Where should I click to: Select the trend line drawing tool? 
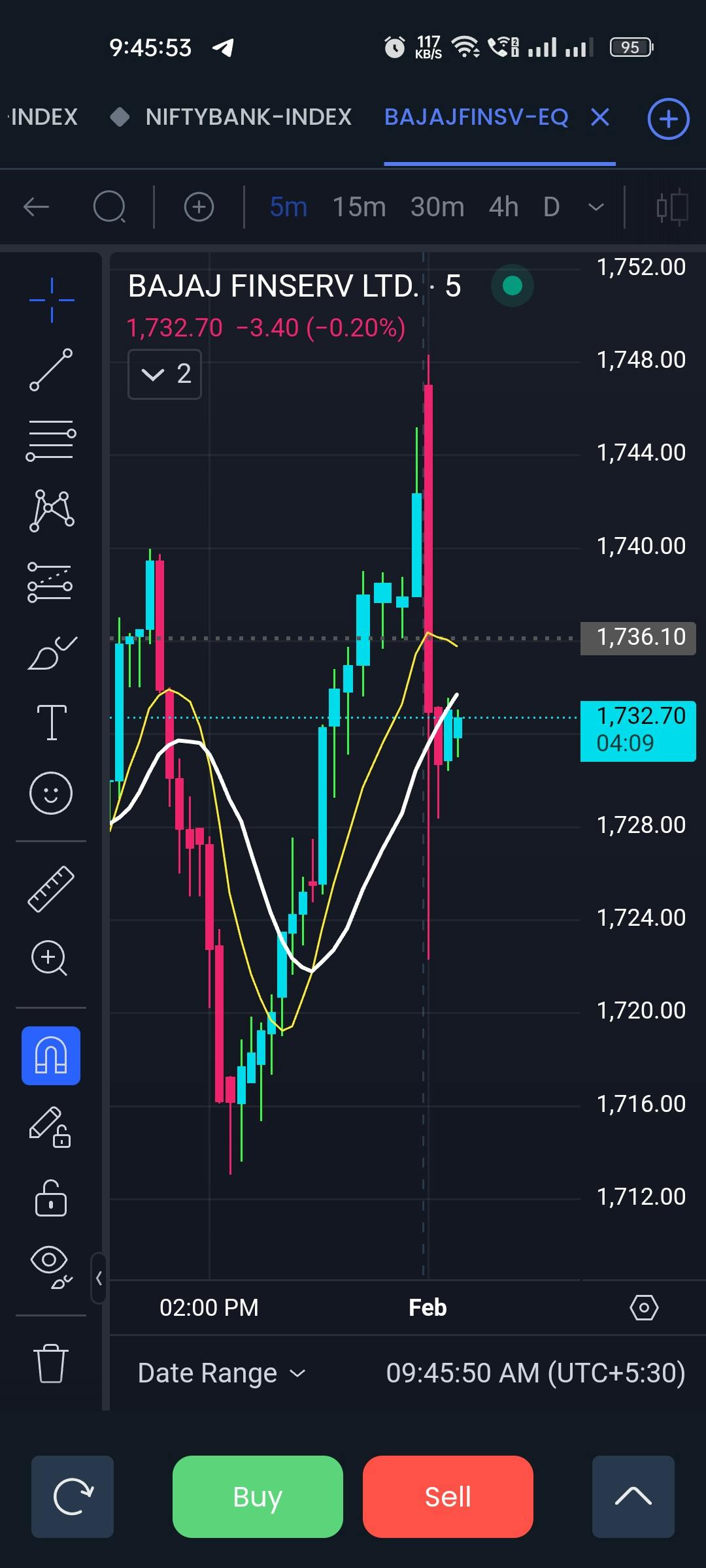coord(51,370)
